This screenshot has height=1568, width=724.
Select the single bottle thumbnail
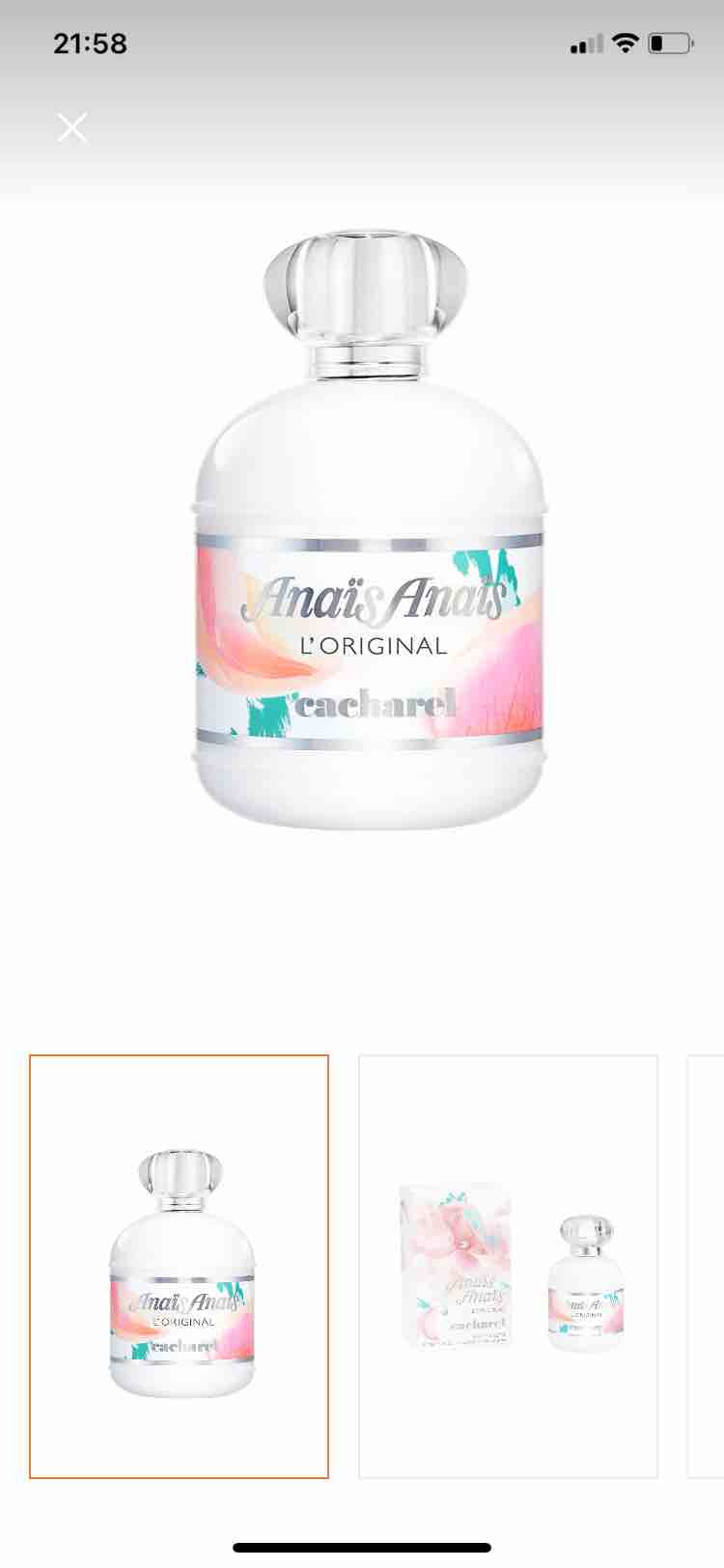[x=179, y=1266]
